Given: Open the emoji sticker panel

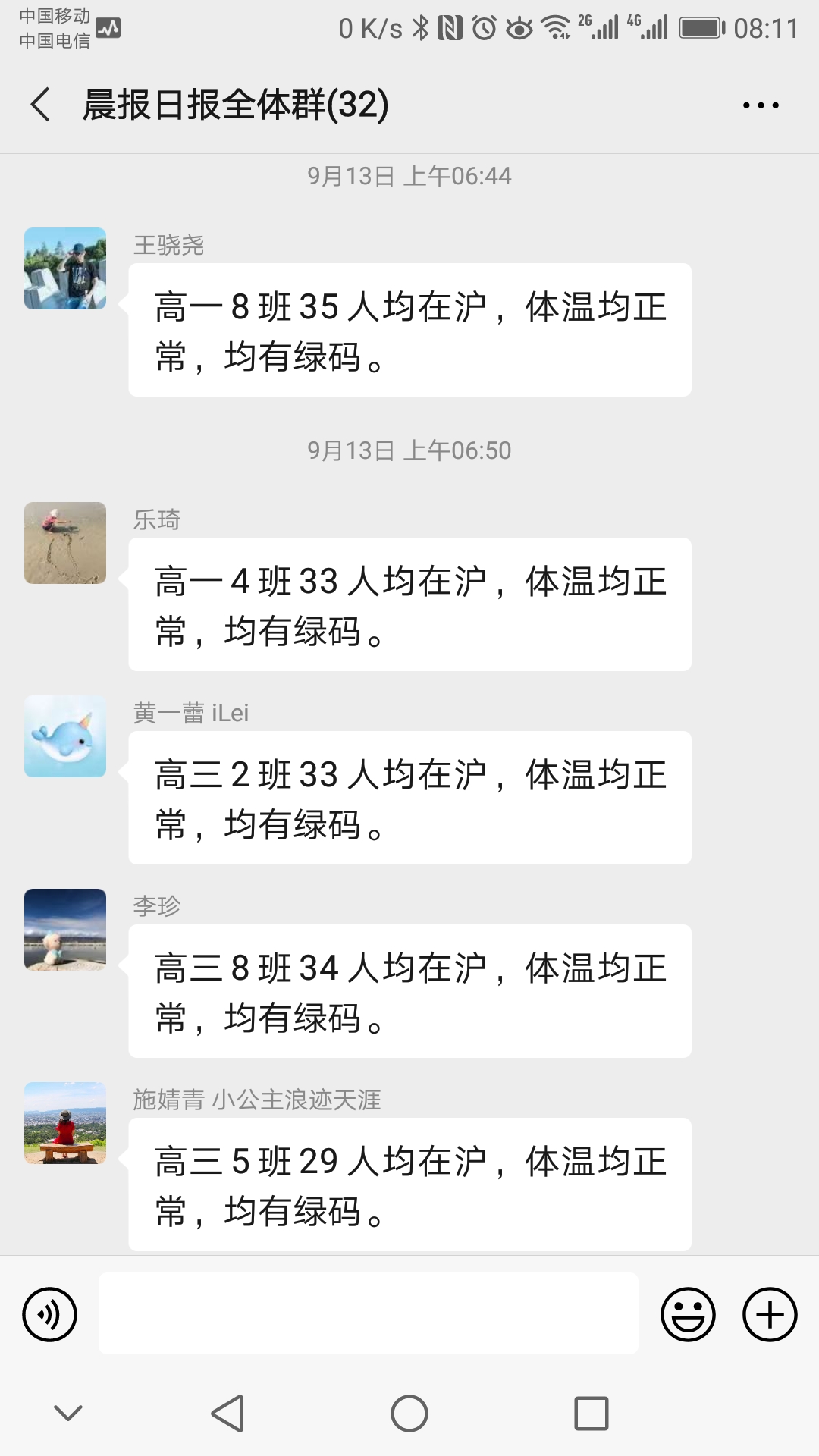Looking at the screenshot, I should 688,1314.
